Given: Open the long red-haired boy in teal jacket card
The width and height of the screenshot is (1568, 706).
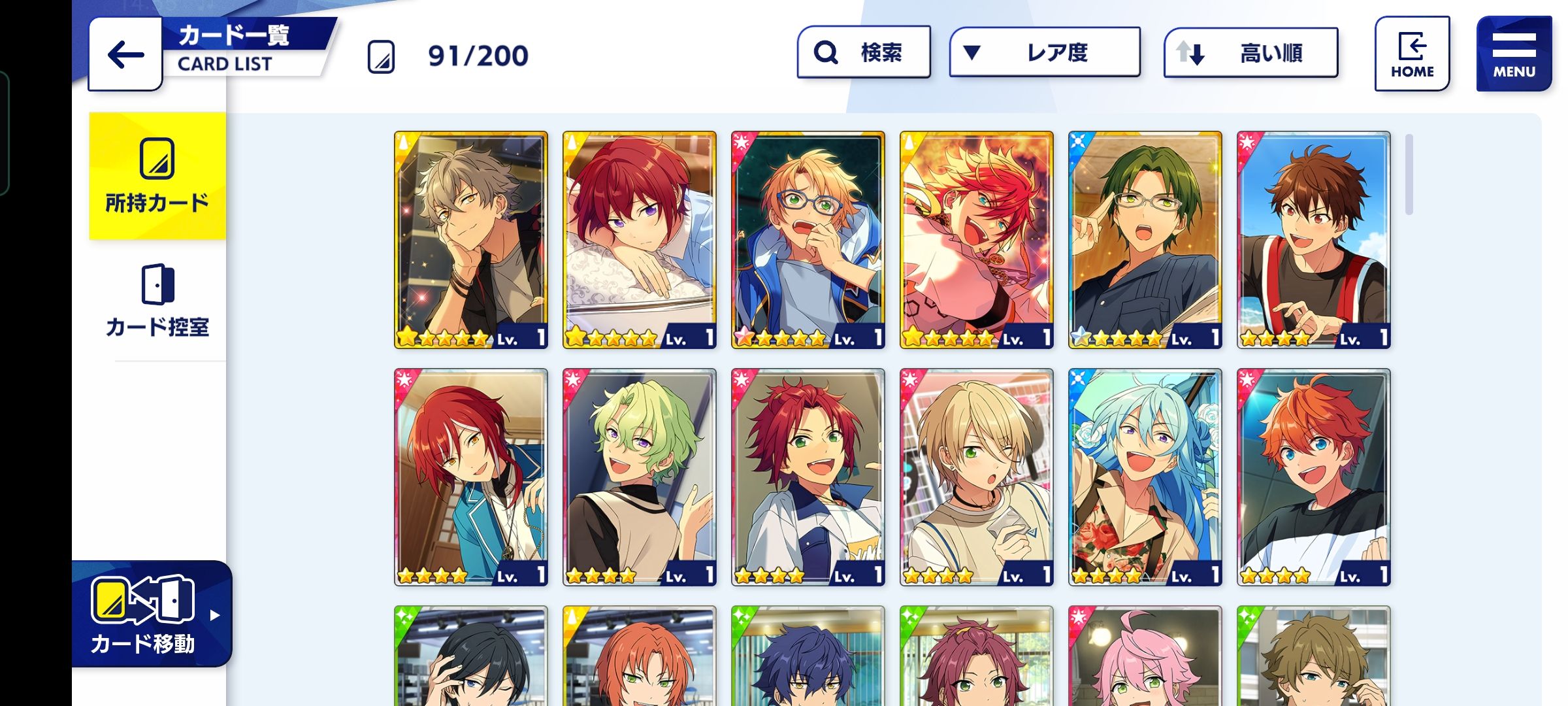Looking at the screenshot, I should [470, 477].
